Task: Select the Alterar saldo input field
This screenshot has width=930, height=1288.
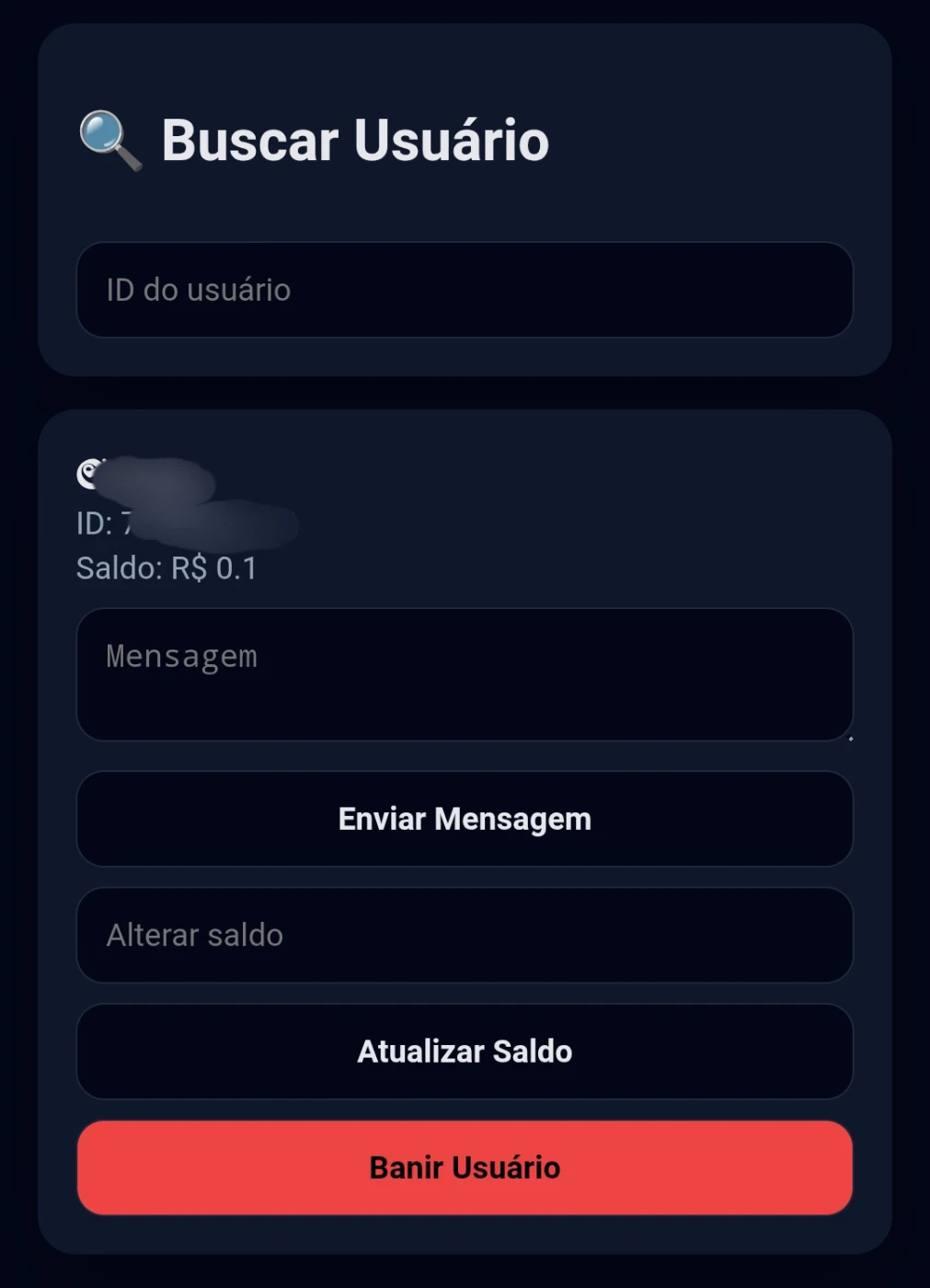Action: click(x=465, y=935)
